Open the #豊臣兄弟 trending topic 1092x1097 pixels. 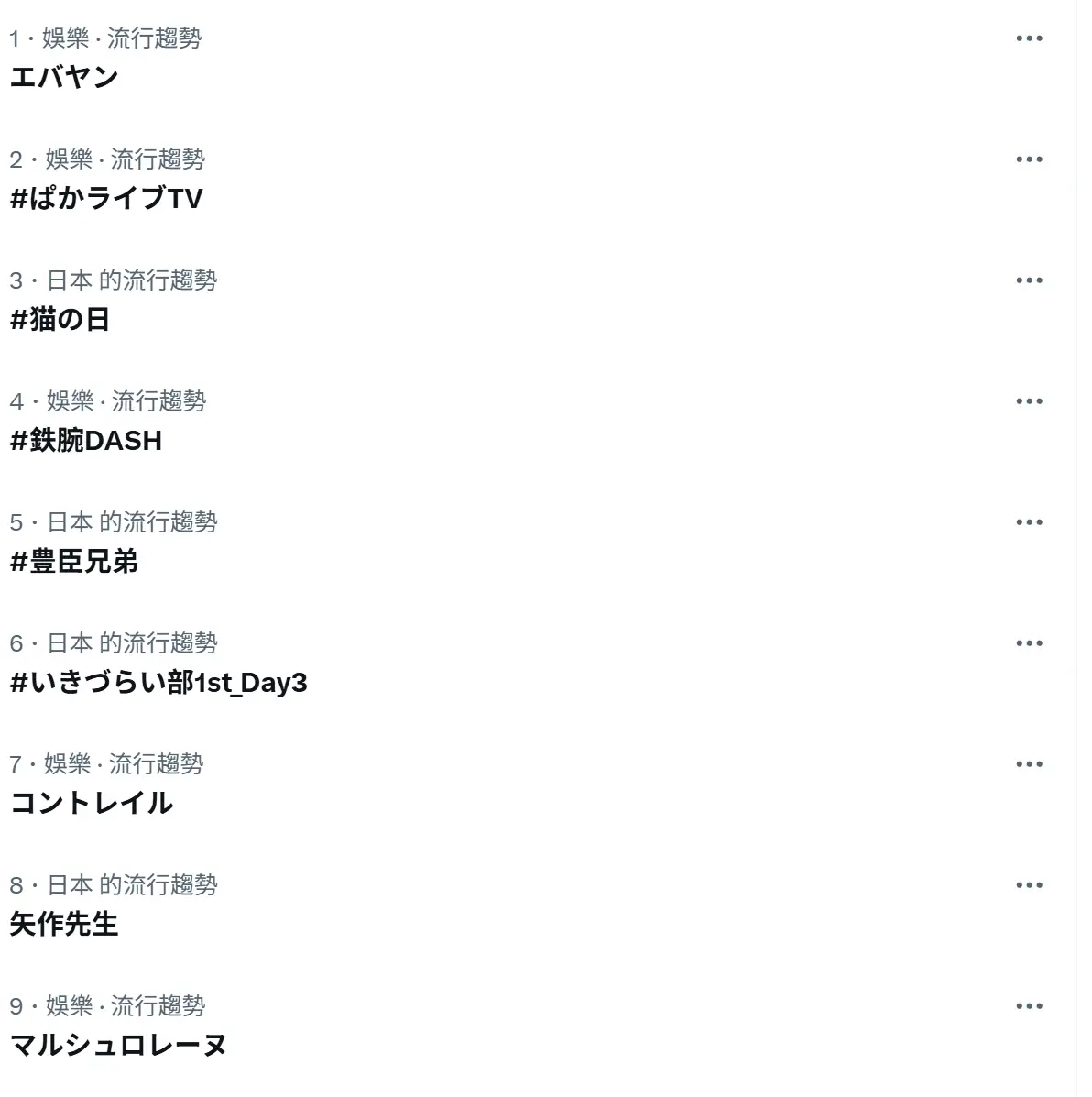click(x=74, y=561)
